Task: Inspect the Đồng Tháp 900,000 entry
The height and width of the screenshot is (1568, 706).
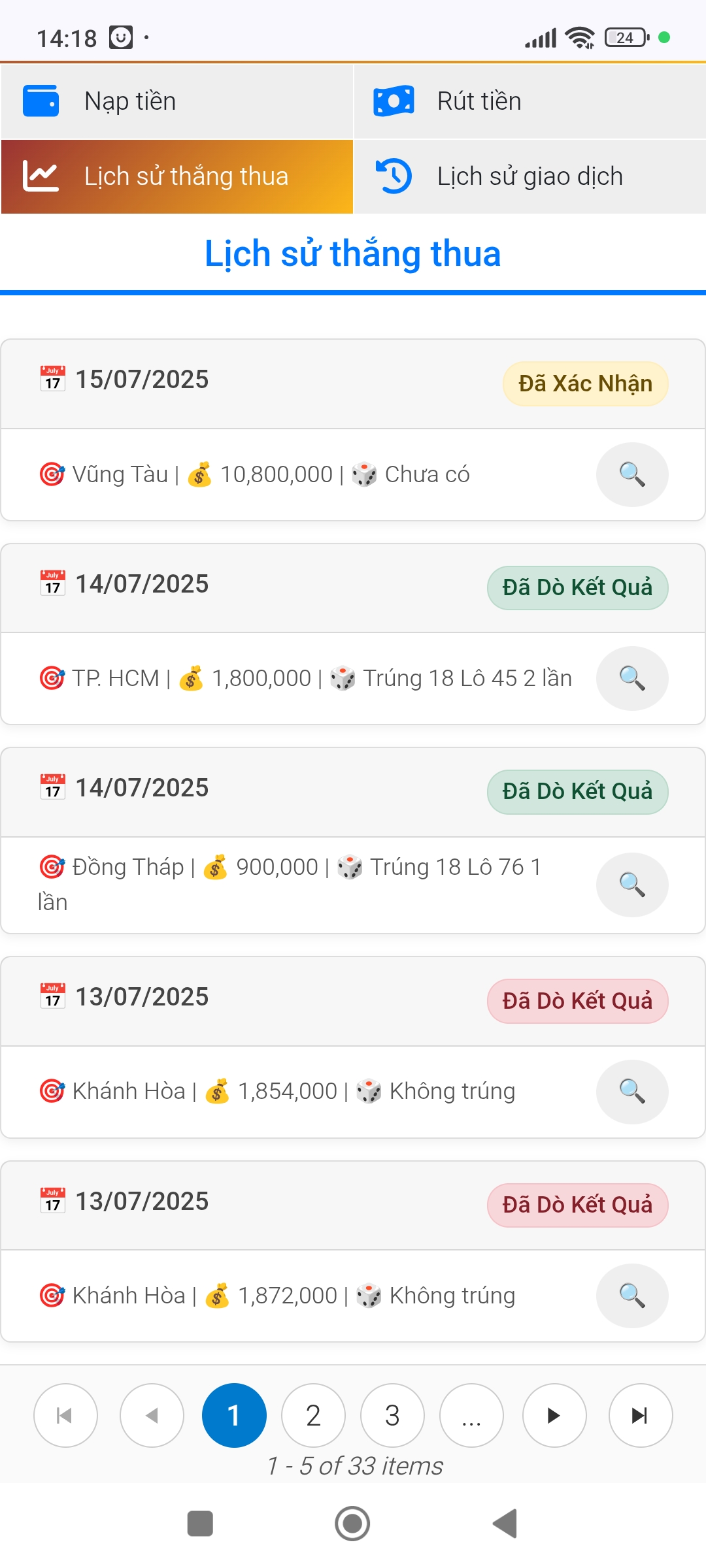Action: click(x=632, y=885)
